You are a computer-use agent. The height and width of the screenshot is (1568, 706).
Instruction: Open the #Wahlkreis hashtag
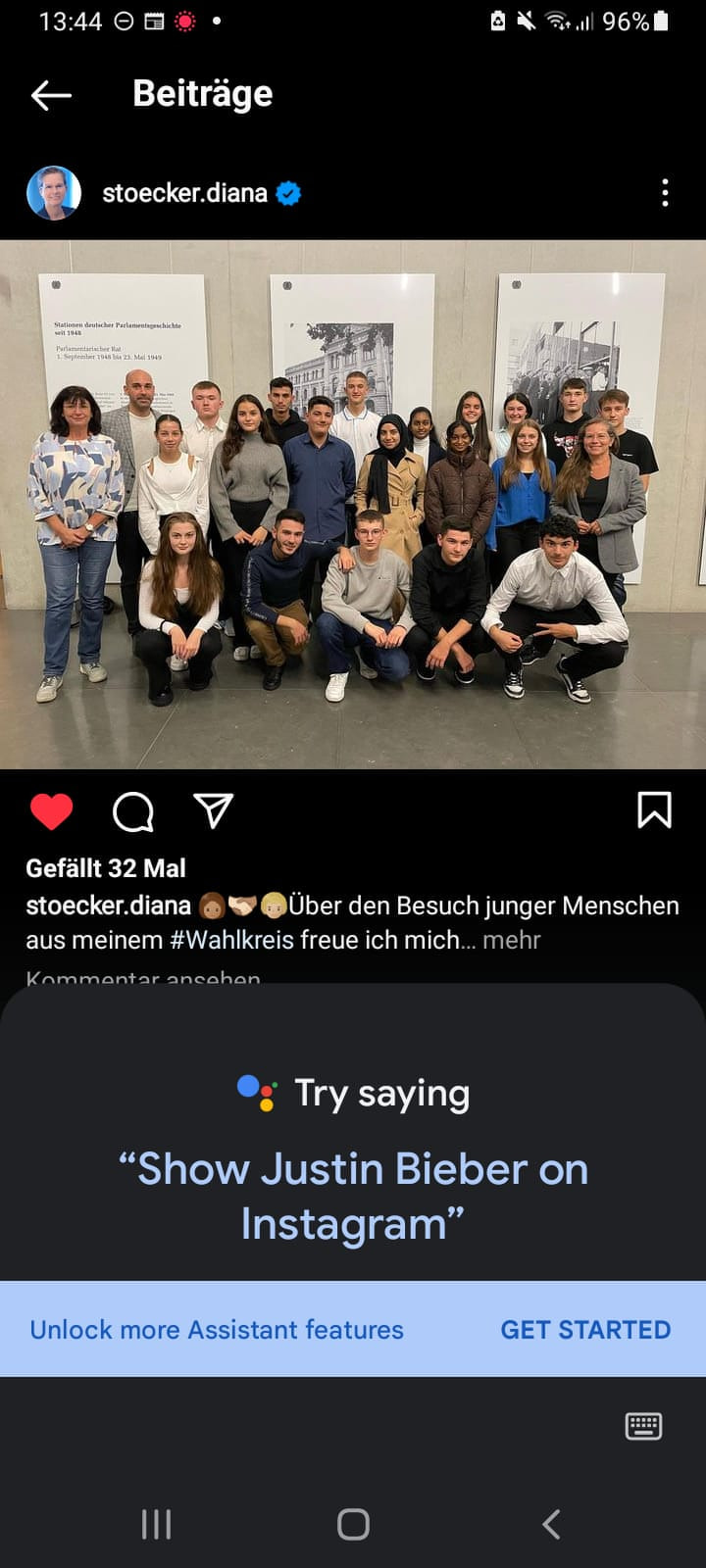(232, 940)
